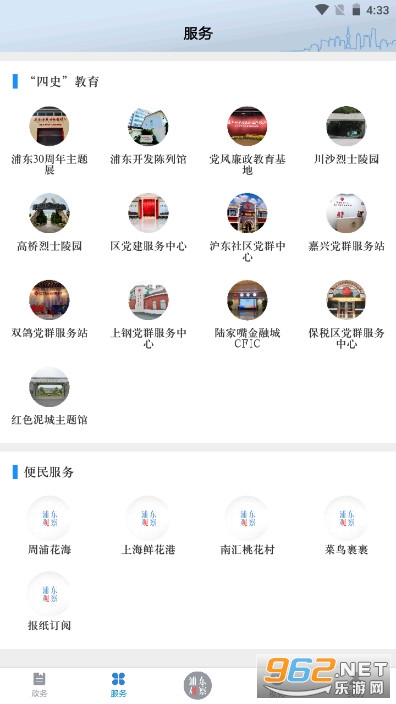Switch to the 政务 tab

40,685
